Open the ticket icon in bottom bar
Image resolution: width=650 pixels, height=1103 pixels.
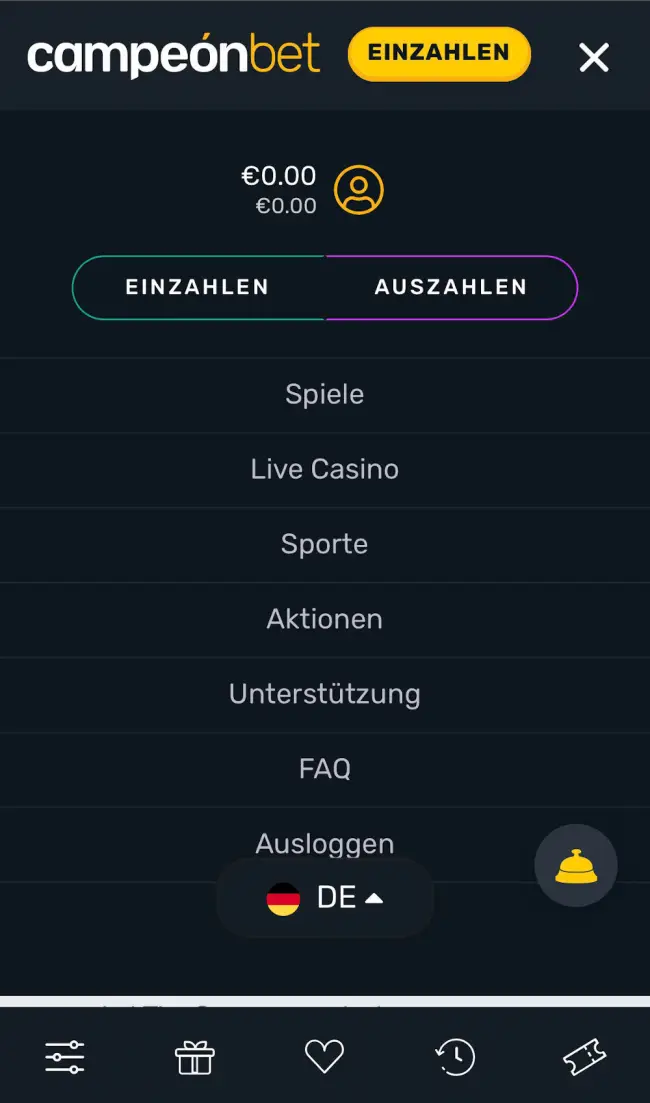coord(585,1056)
